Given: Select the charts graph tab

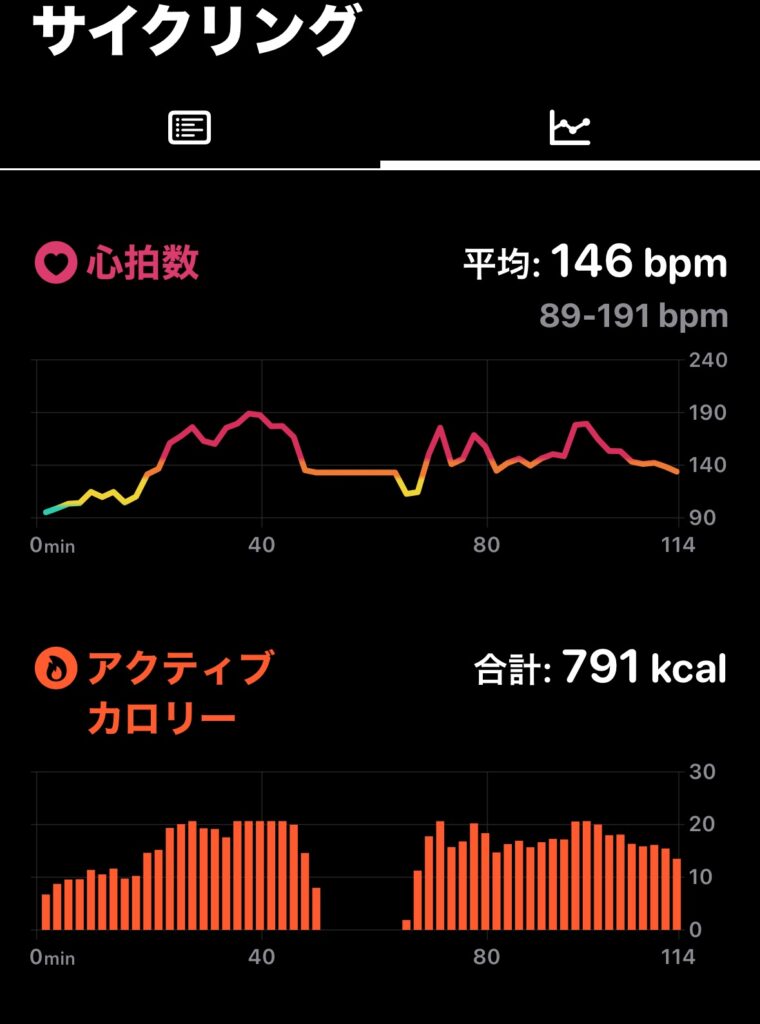Looking at the screenshot, I should 570,128.
